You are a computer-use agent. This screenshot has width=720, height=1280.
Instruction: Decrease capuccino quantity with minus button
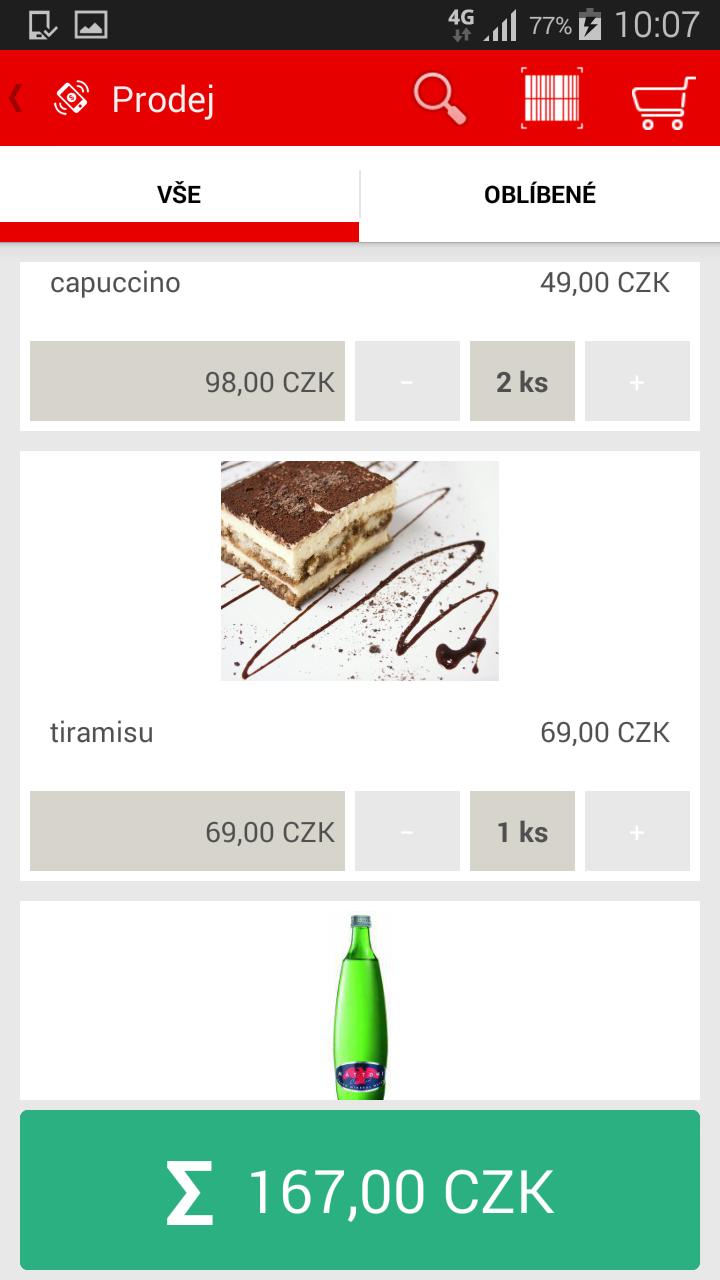(407, 381)
